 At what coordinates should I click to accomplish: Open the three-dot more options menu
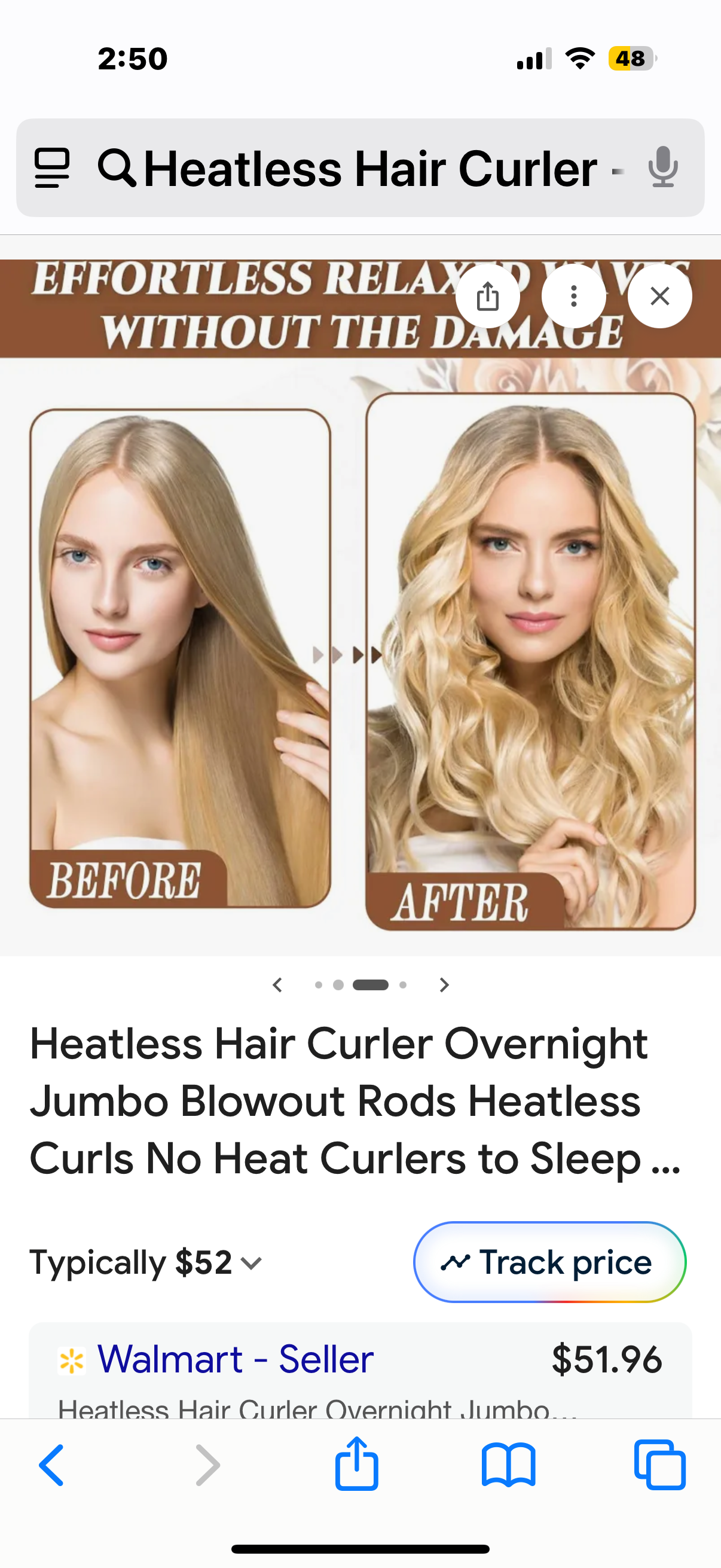click(573, 297)
